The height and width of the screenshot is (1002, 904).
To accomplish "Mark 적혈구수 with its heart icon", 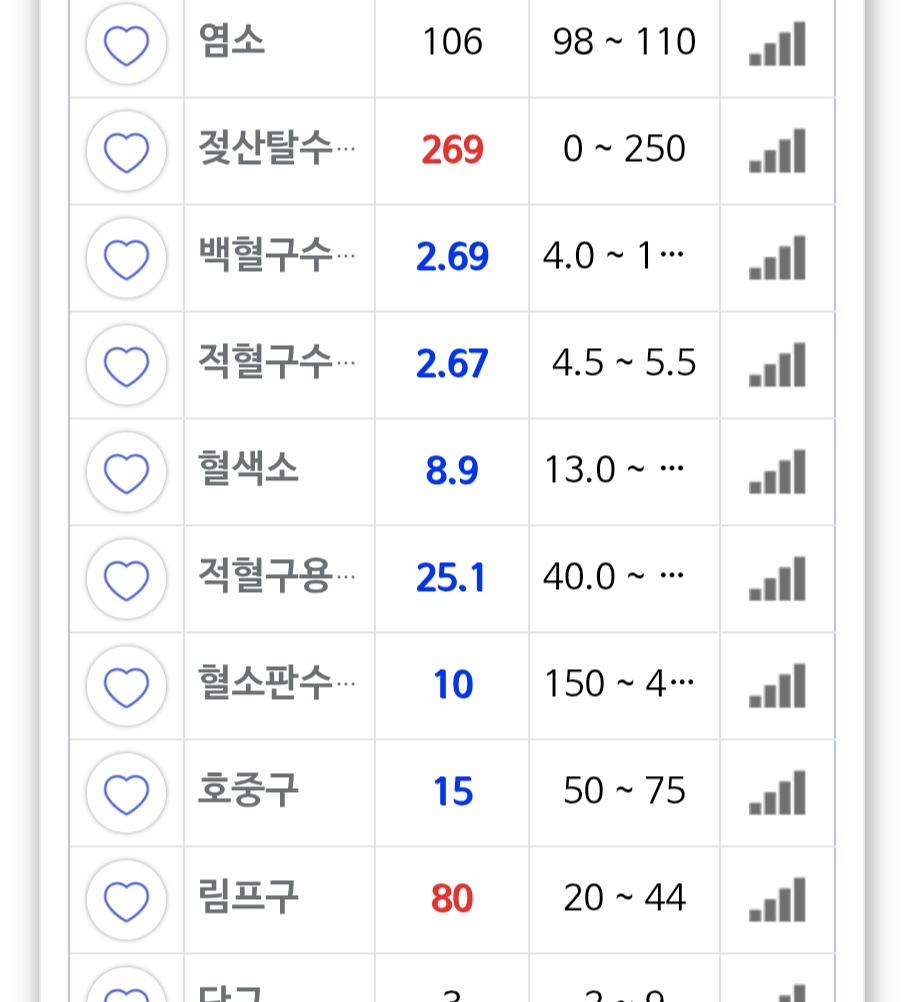I will [126, 366].
